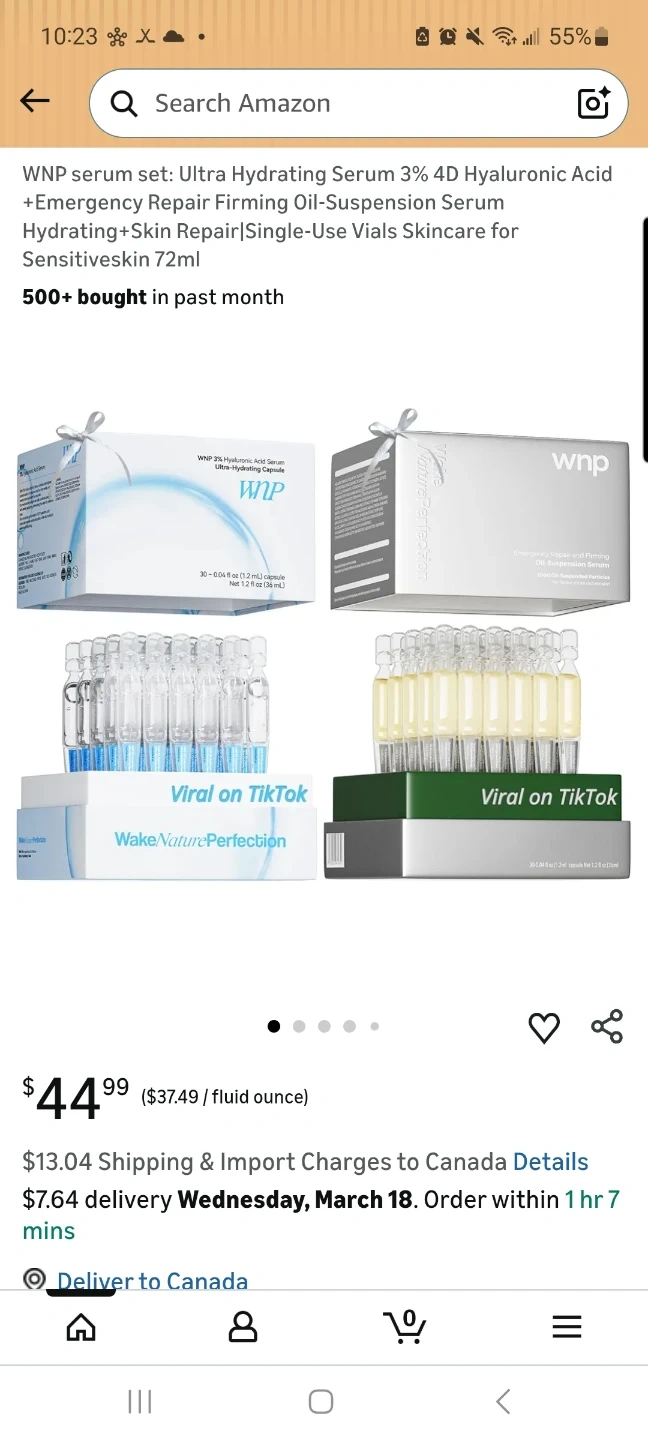Open shipping charges Details link

550,1162
